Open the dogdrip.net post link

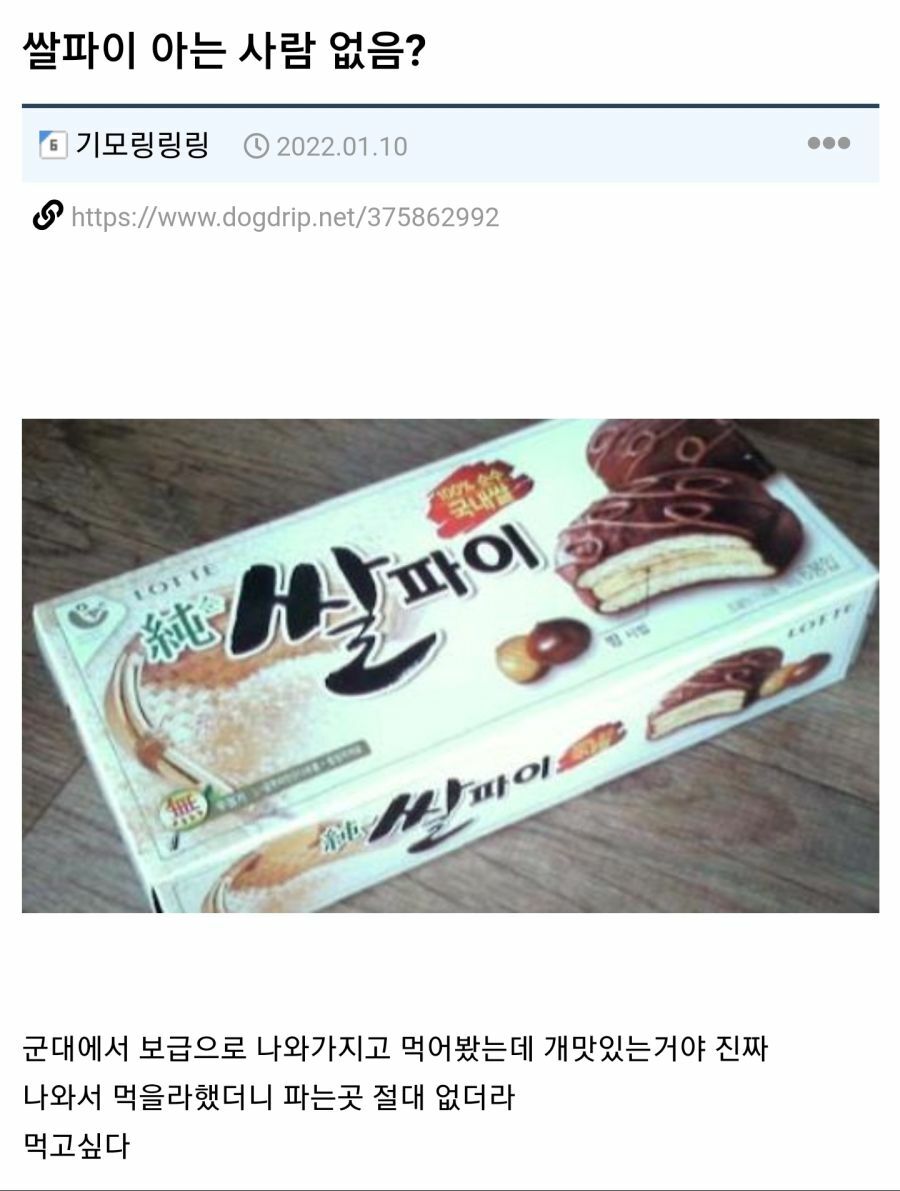pos(285,217)
